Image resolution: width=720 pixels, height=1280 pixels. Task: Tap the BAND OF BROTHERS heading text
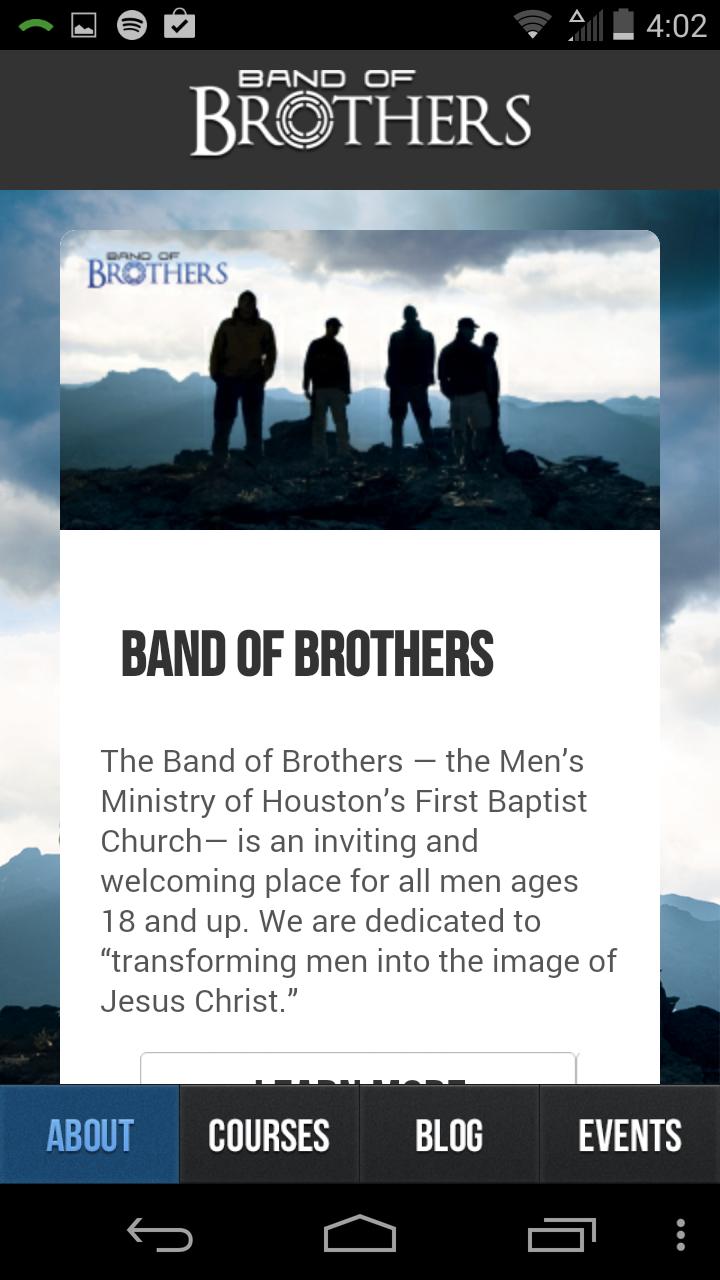(x=308, y=654)
